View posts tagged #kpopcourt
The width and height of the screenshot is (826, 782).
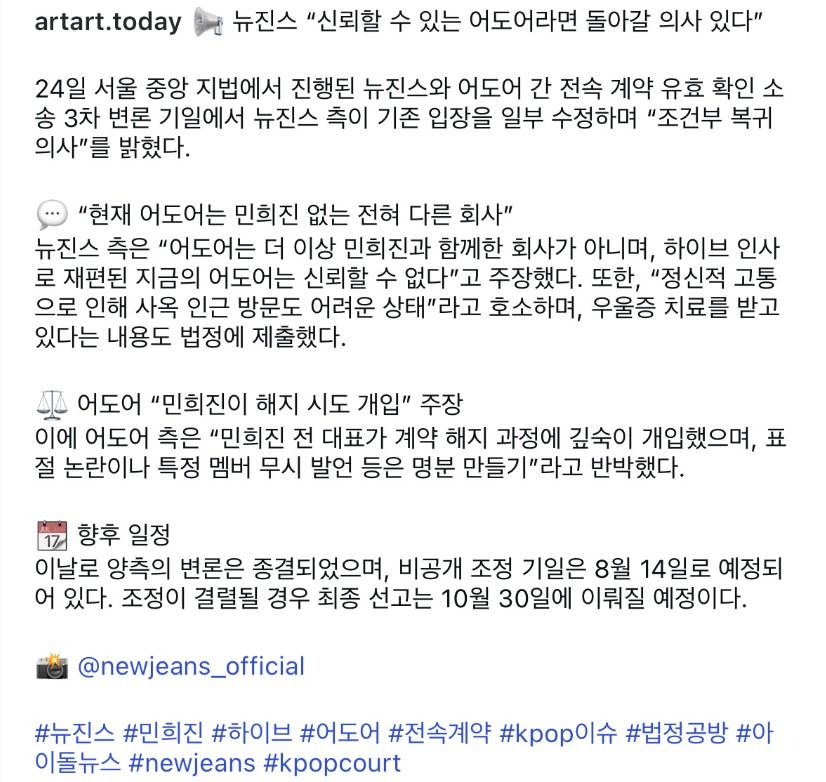[332, 764]
